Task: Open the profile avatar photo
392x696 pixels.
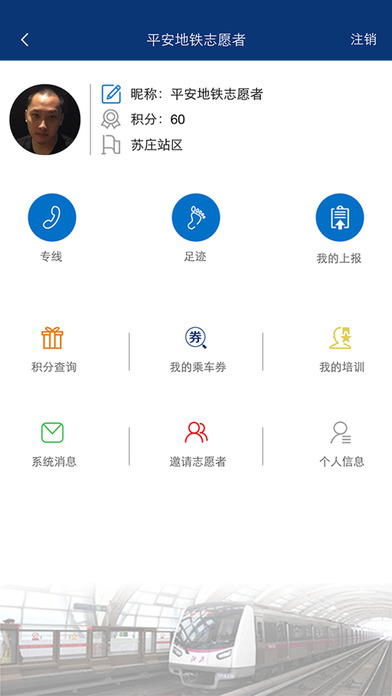Action: pos(45,119)
